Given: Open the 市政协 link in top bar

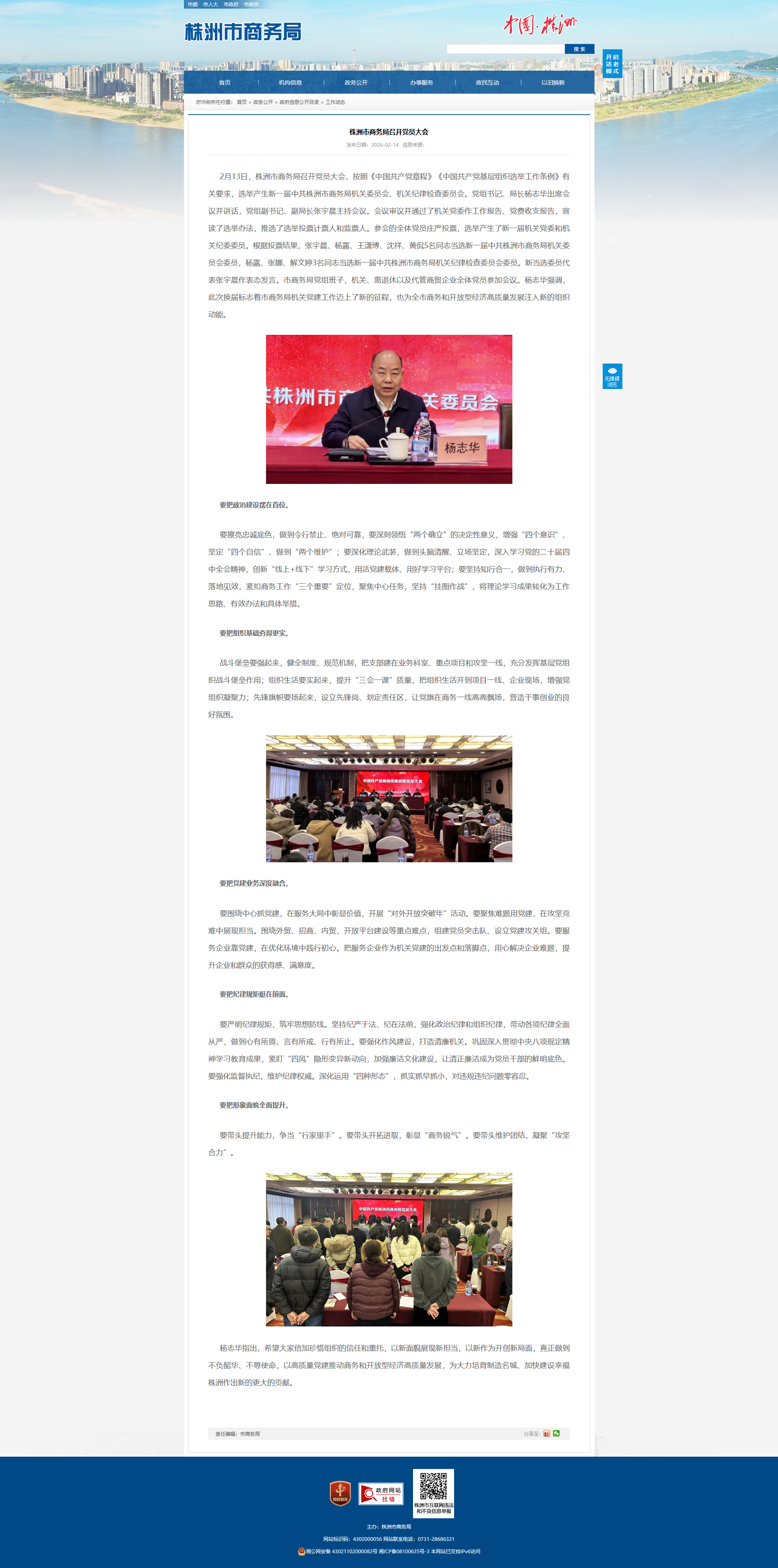Looking at the screenshot, I should 251,4.
